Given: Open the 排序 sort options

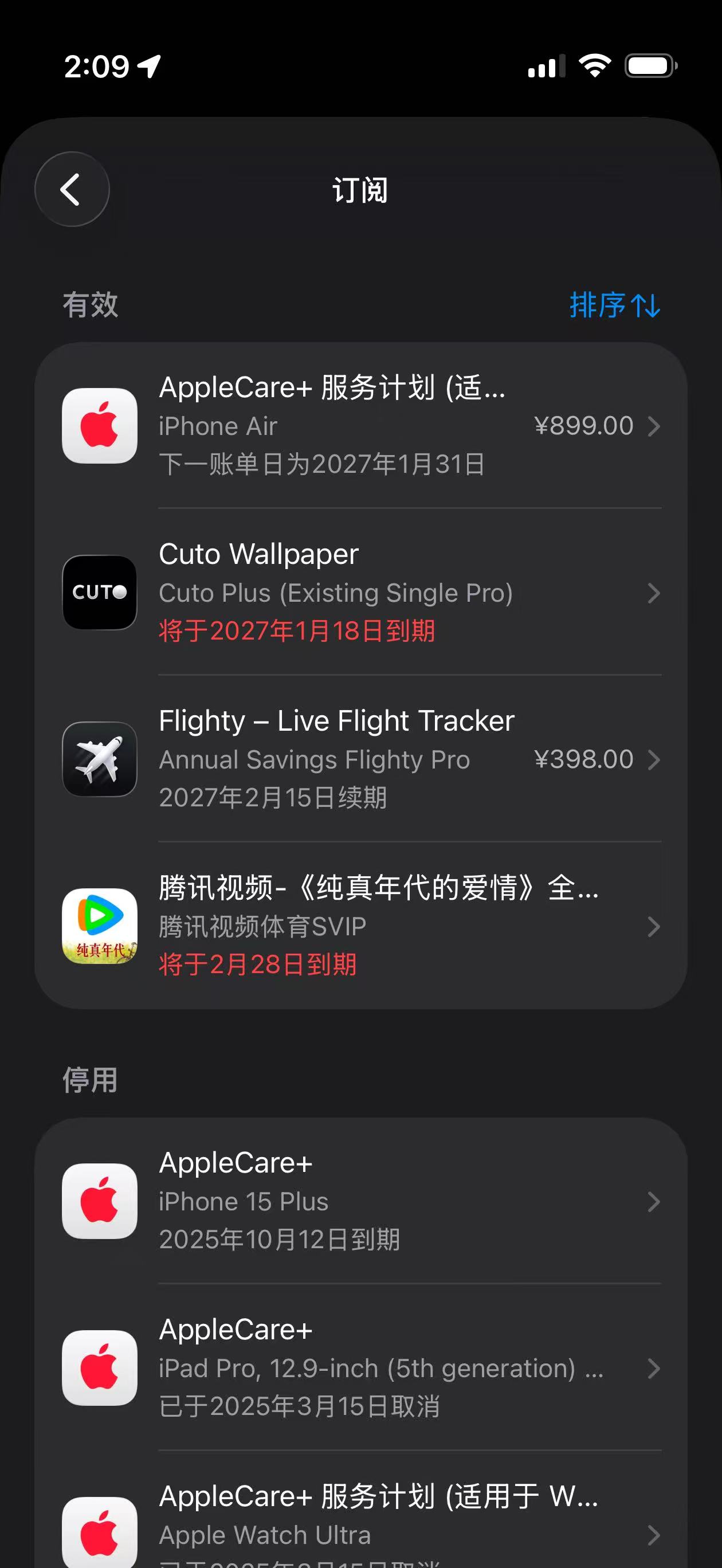Looking at the screenshot, I should tap(614, 305).
